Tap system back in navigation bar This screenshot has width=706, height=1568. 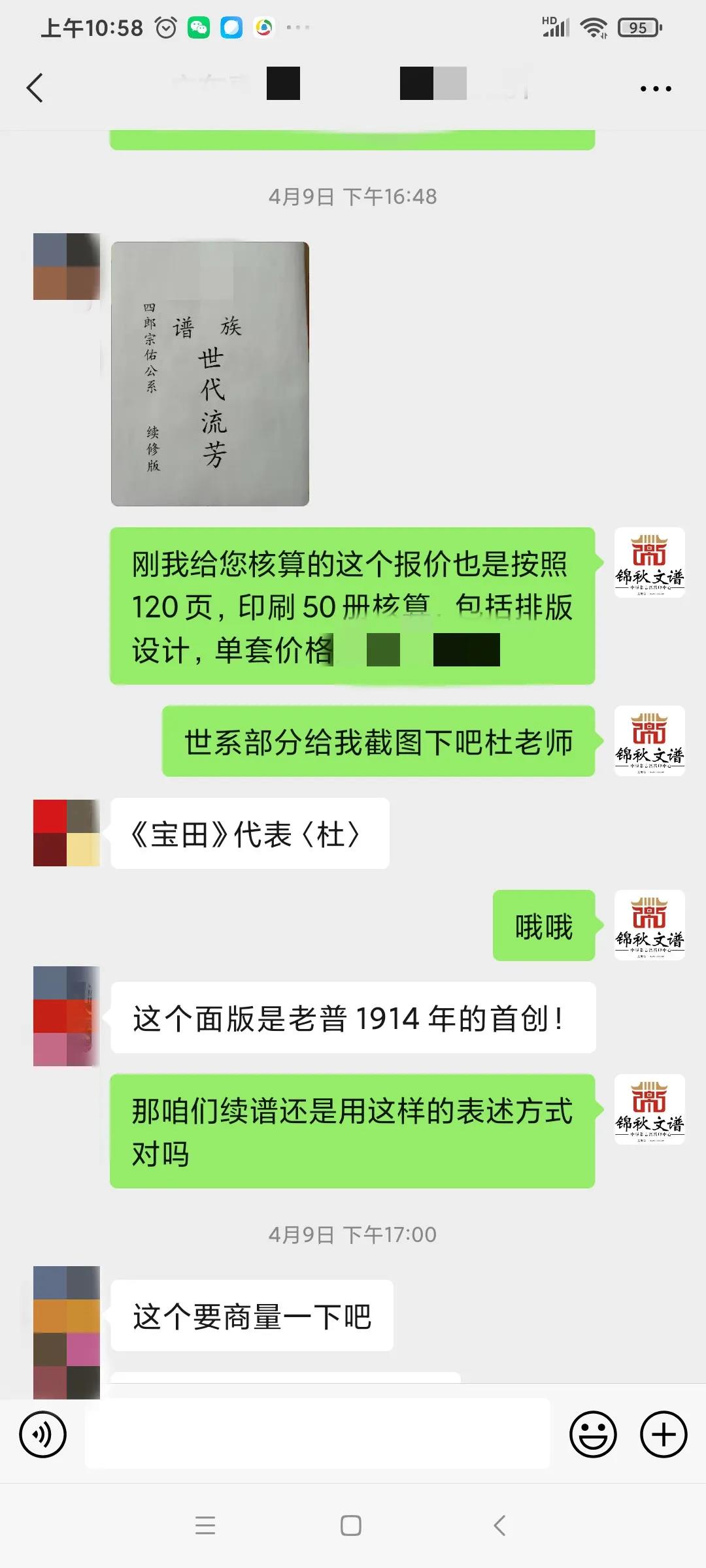[x=499, y=1526]
